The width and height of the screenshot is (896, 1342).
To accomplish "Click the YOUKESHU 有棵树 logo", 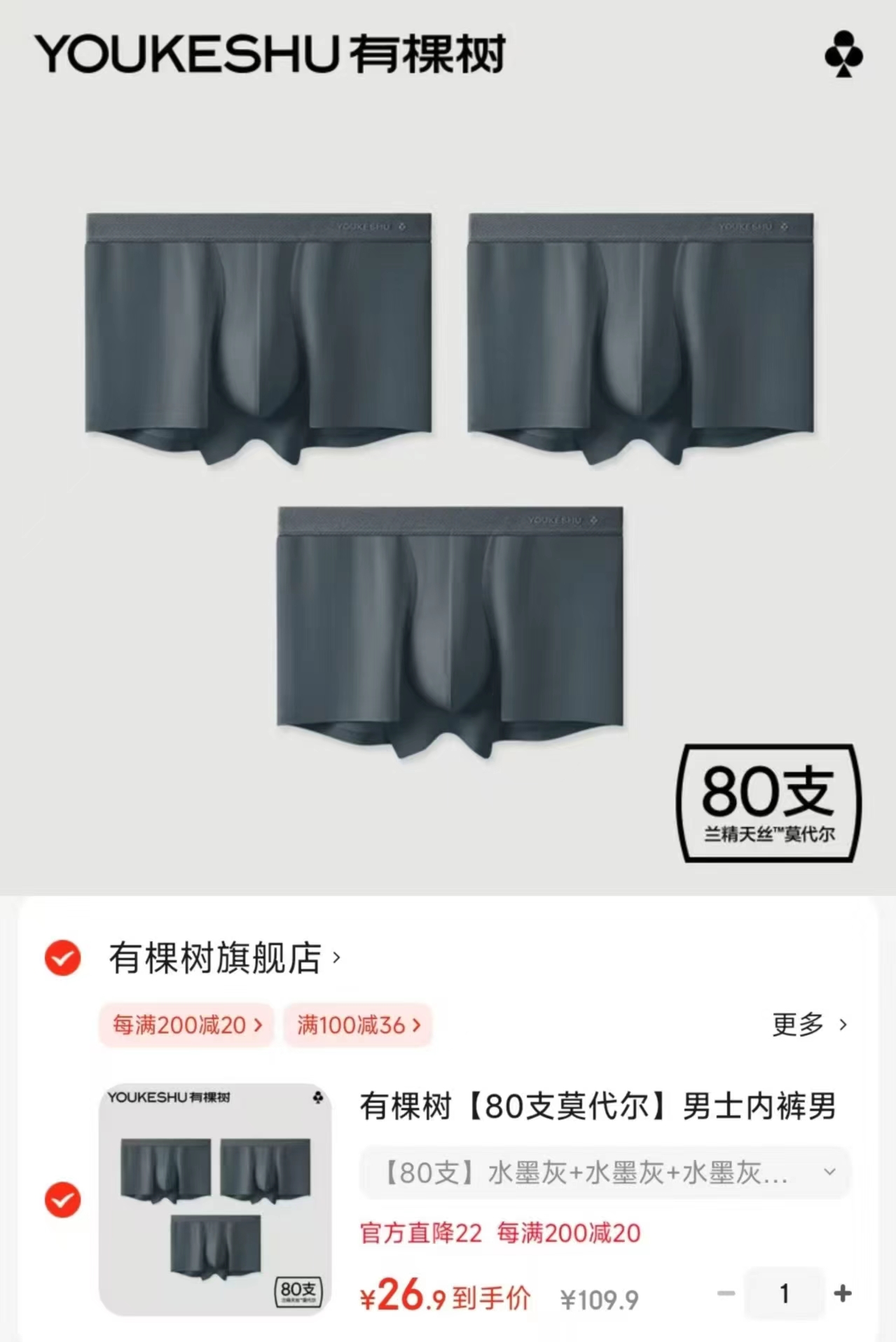I will 273,56.
